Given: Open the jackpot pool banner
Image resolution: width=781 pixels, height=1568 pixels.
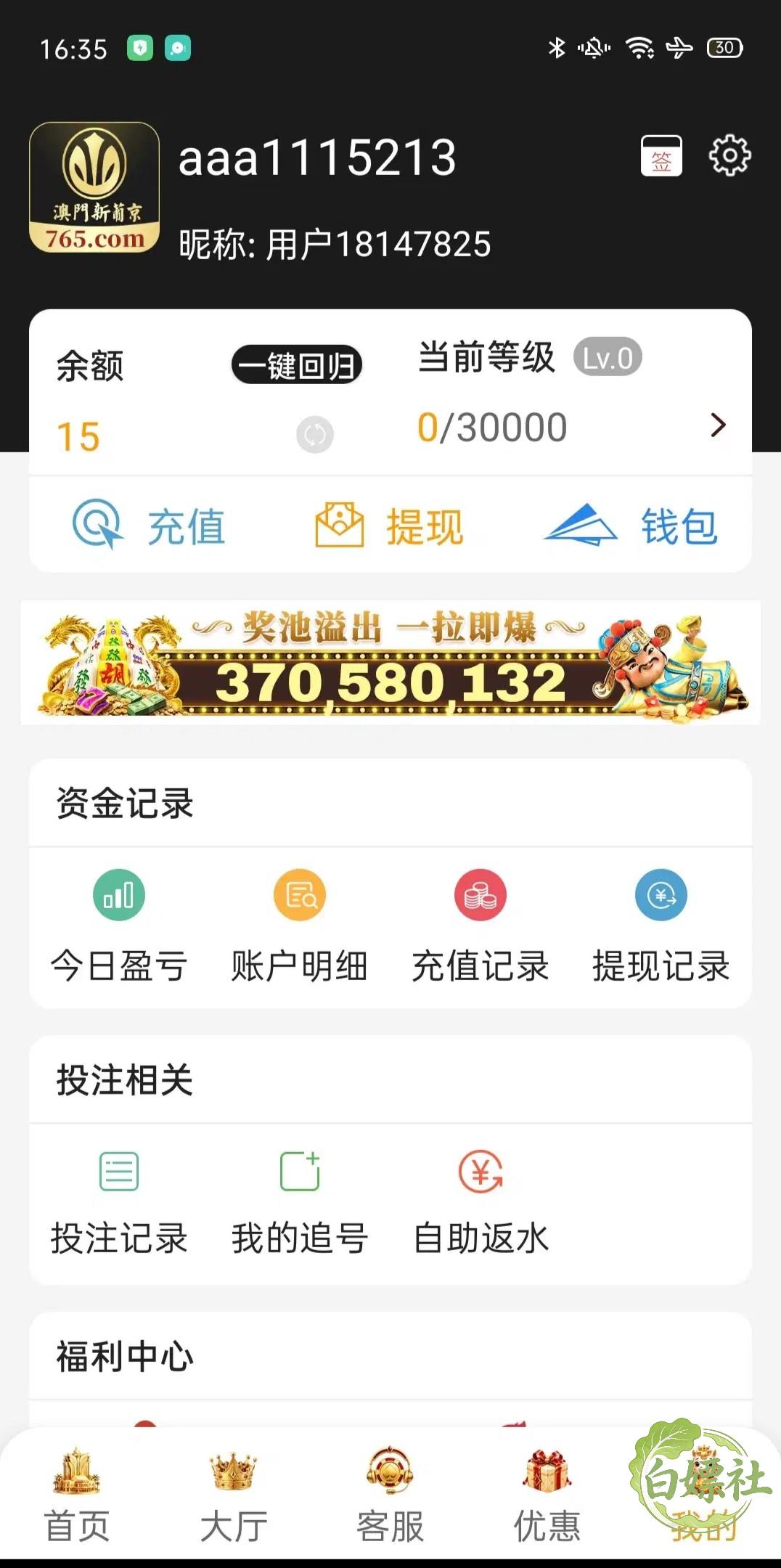Looking at the screenshot, I should coord(390,663).
